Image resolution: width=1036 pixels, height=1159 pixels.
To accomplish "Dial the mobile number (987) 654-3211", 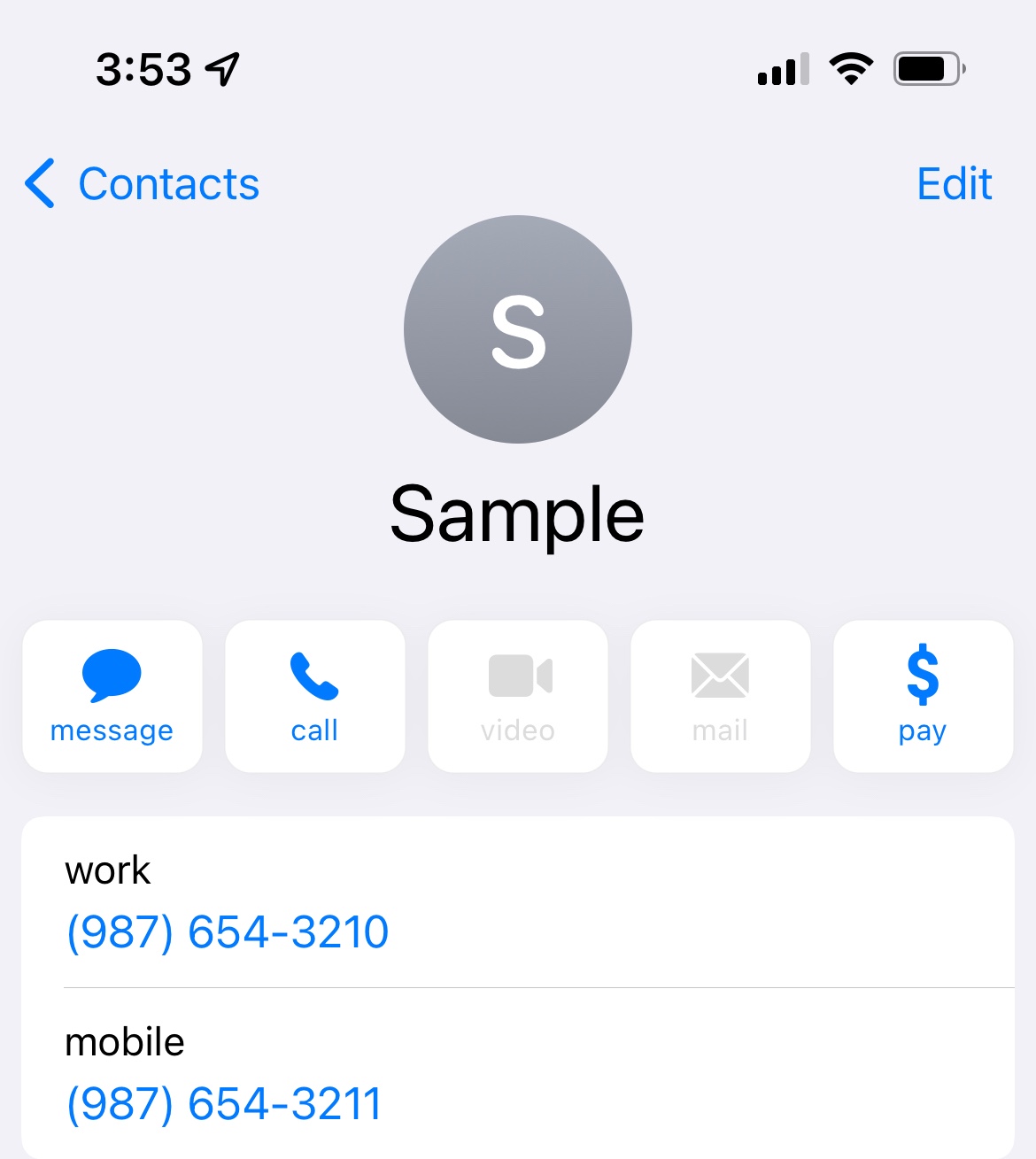I will pos(224,1104).
